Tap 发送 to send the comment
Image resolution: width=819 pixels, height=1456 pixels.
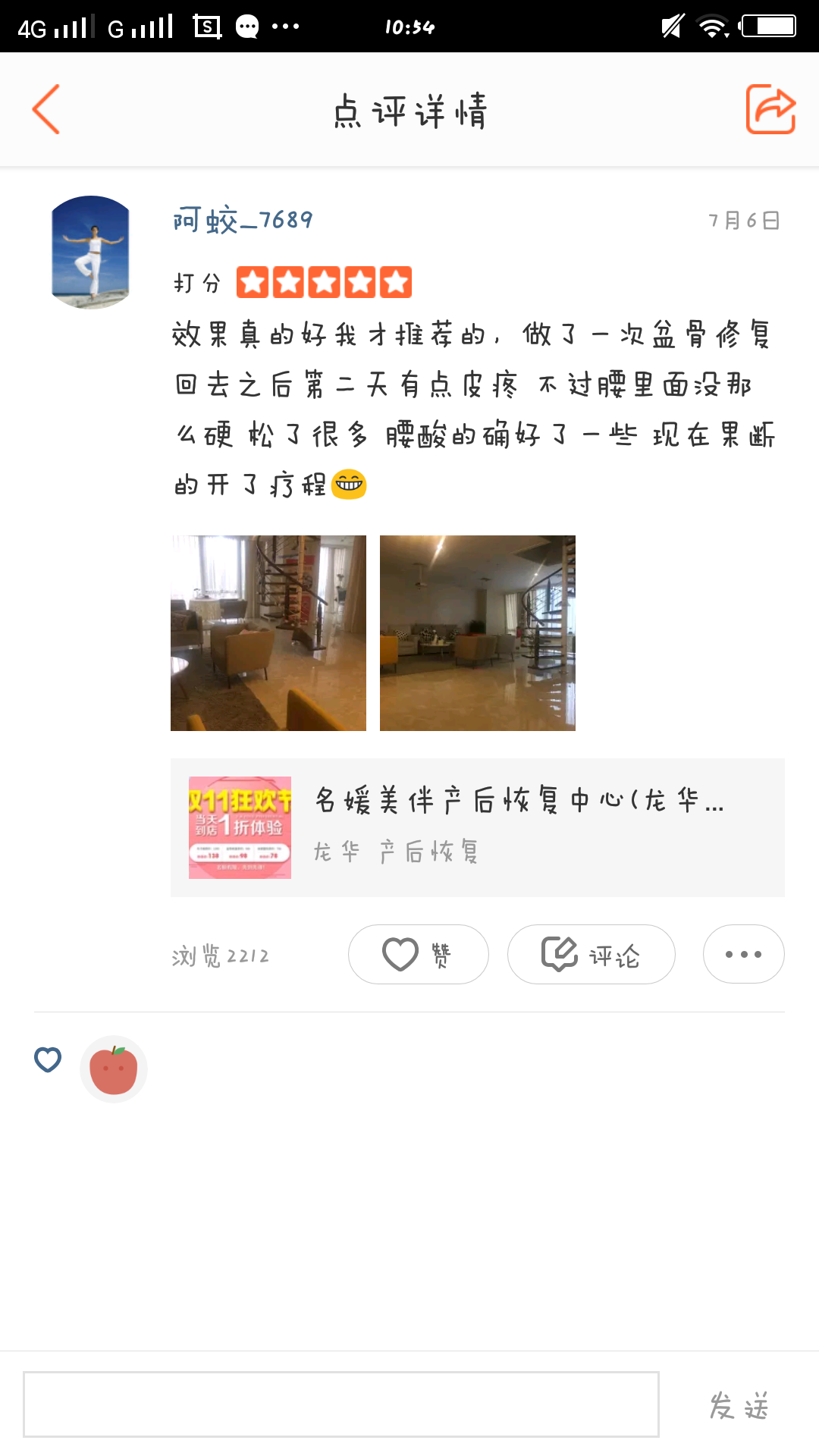[x=739, y=1406]
